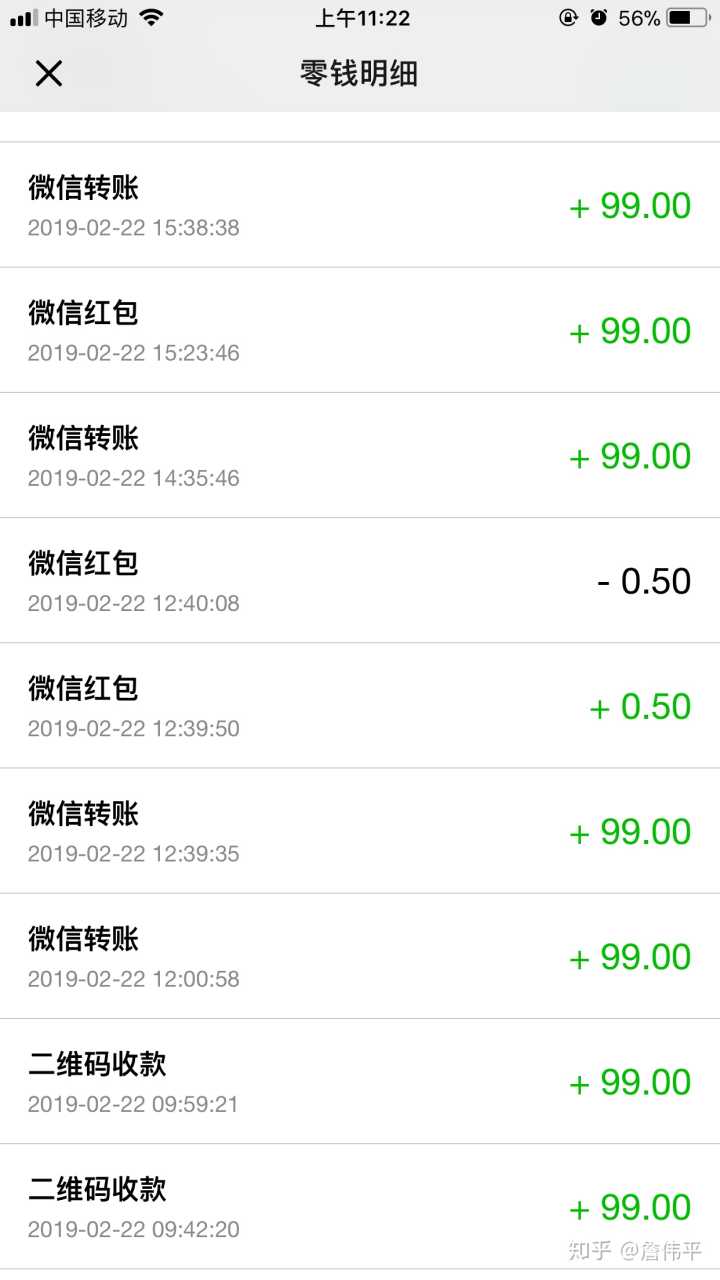Select 微信转账 record from 12:00:58
This screenshot has width=720, height=1280.
point(360,957)
